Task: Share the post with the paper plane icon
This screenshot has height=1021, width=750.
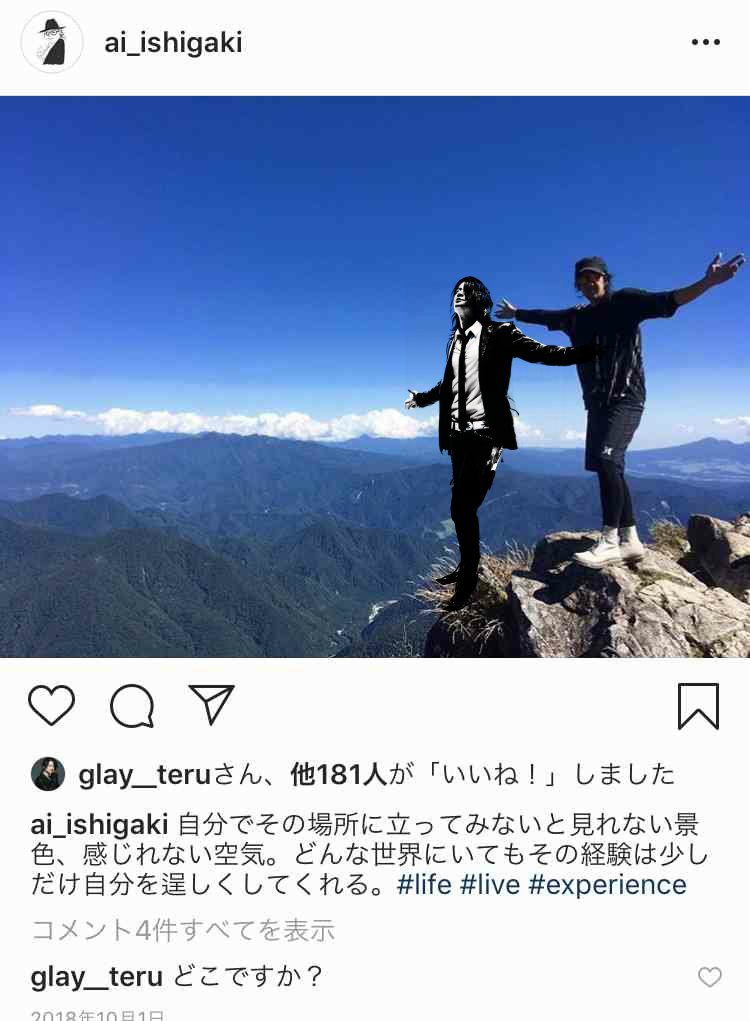Action: [x=210, y=705]
